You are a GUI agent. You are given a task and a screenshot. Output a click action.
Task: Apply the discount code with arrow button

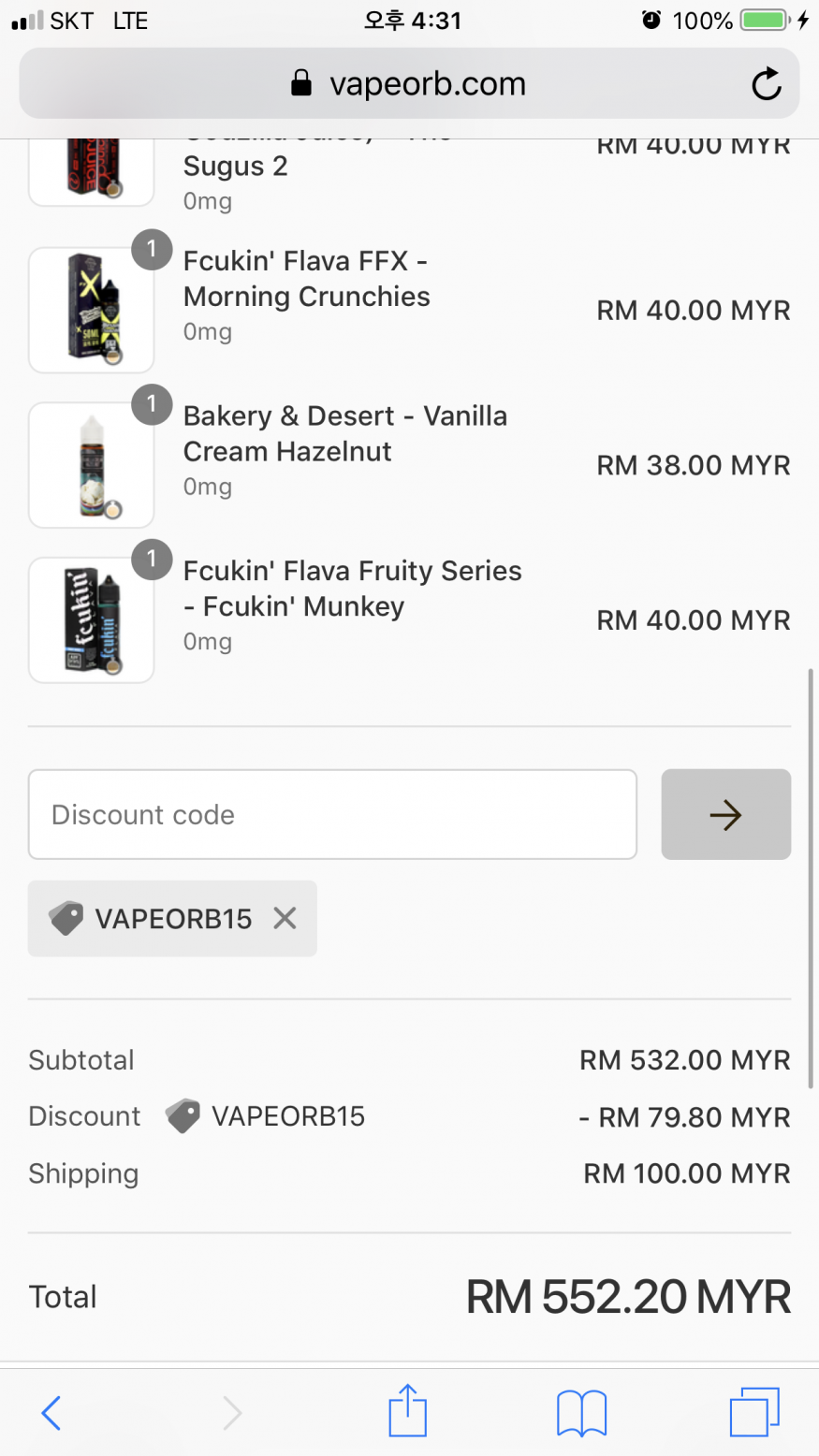725,814
